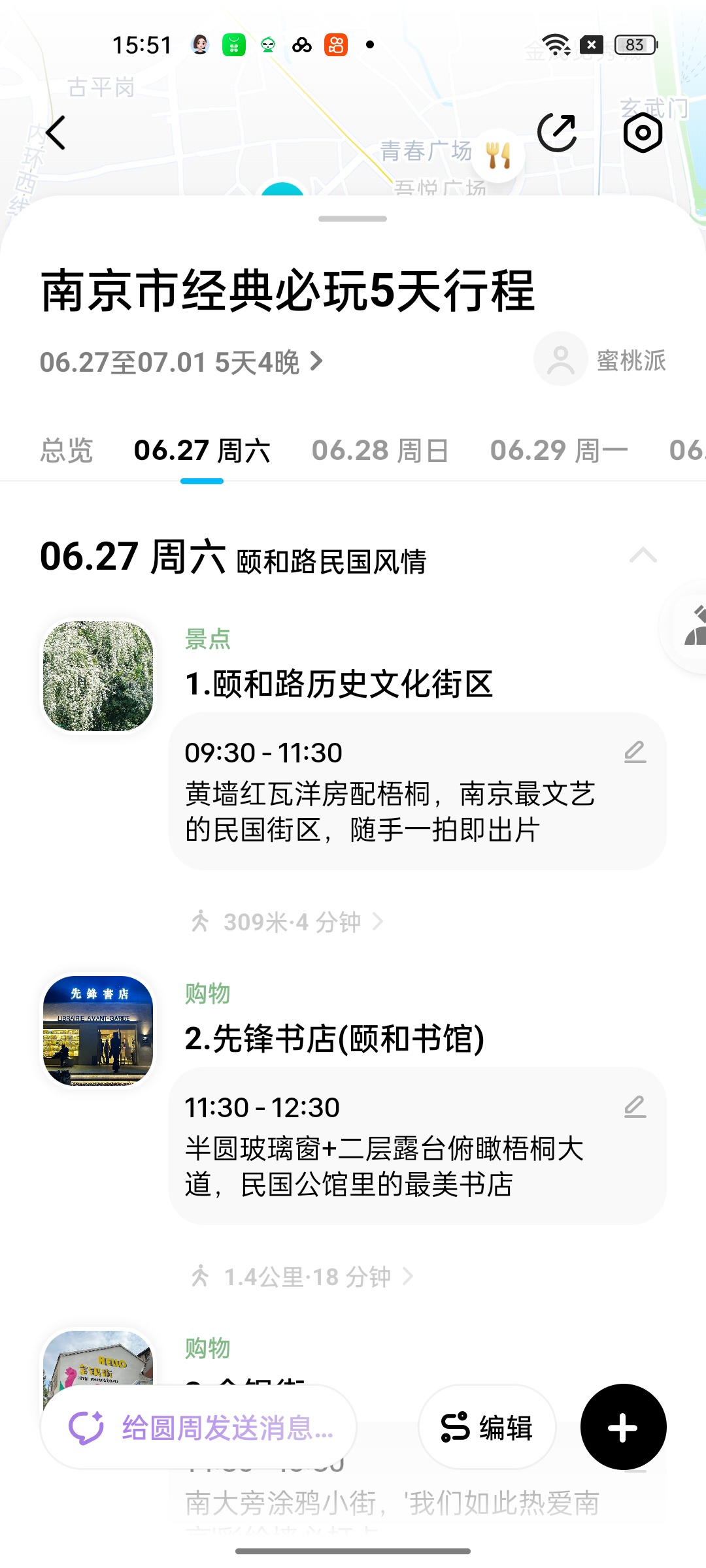
Task: Collapse the 06.27 周六 day section
Action: click(643, 556)
